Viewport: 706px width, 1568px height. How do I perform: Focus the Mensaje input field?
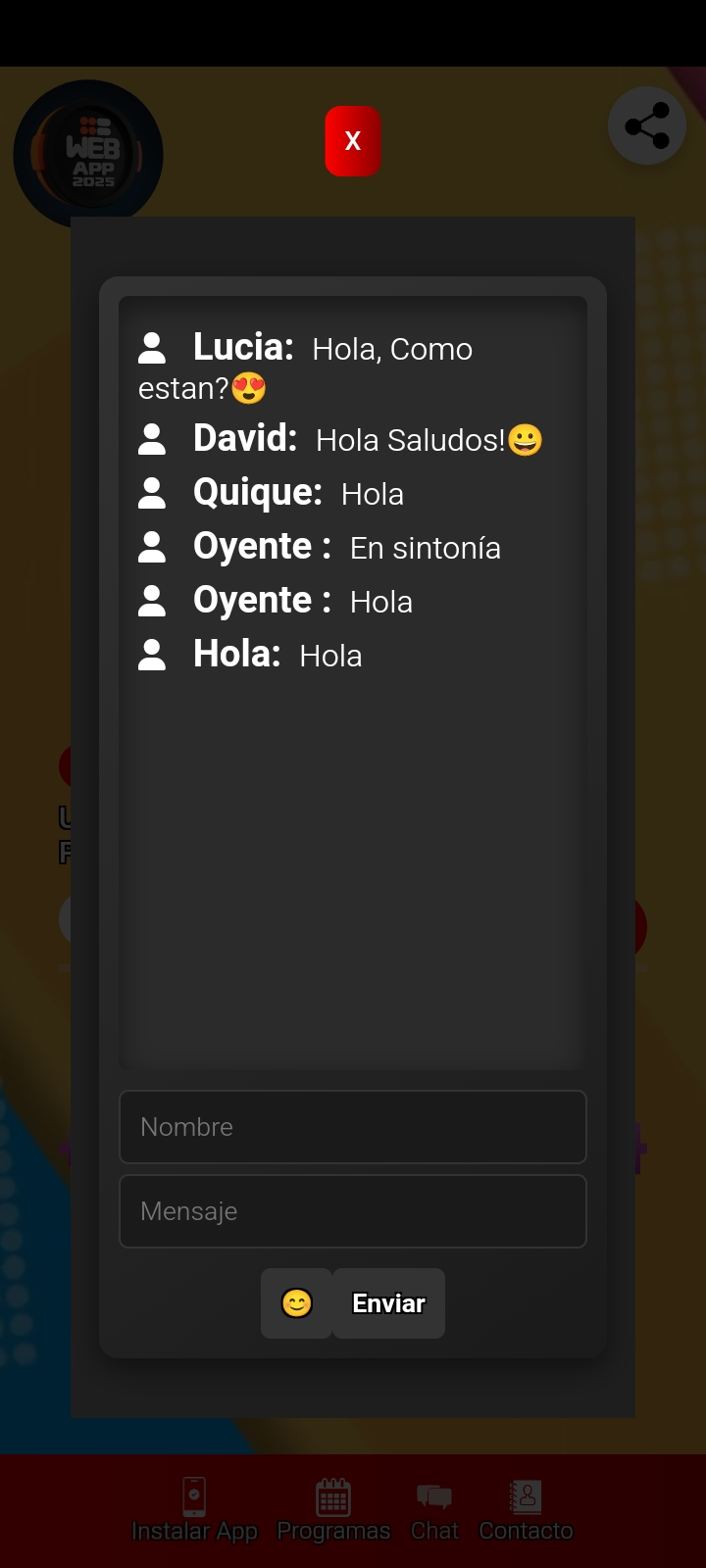click(x=353, y=1211)
